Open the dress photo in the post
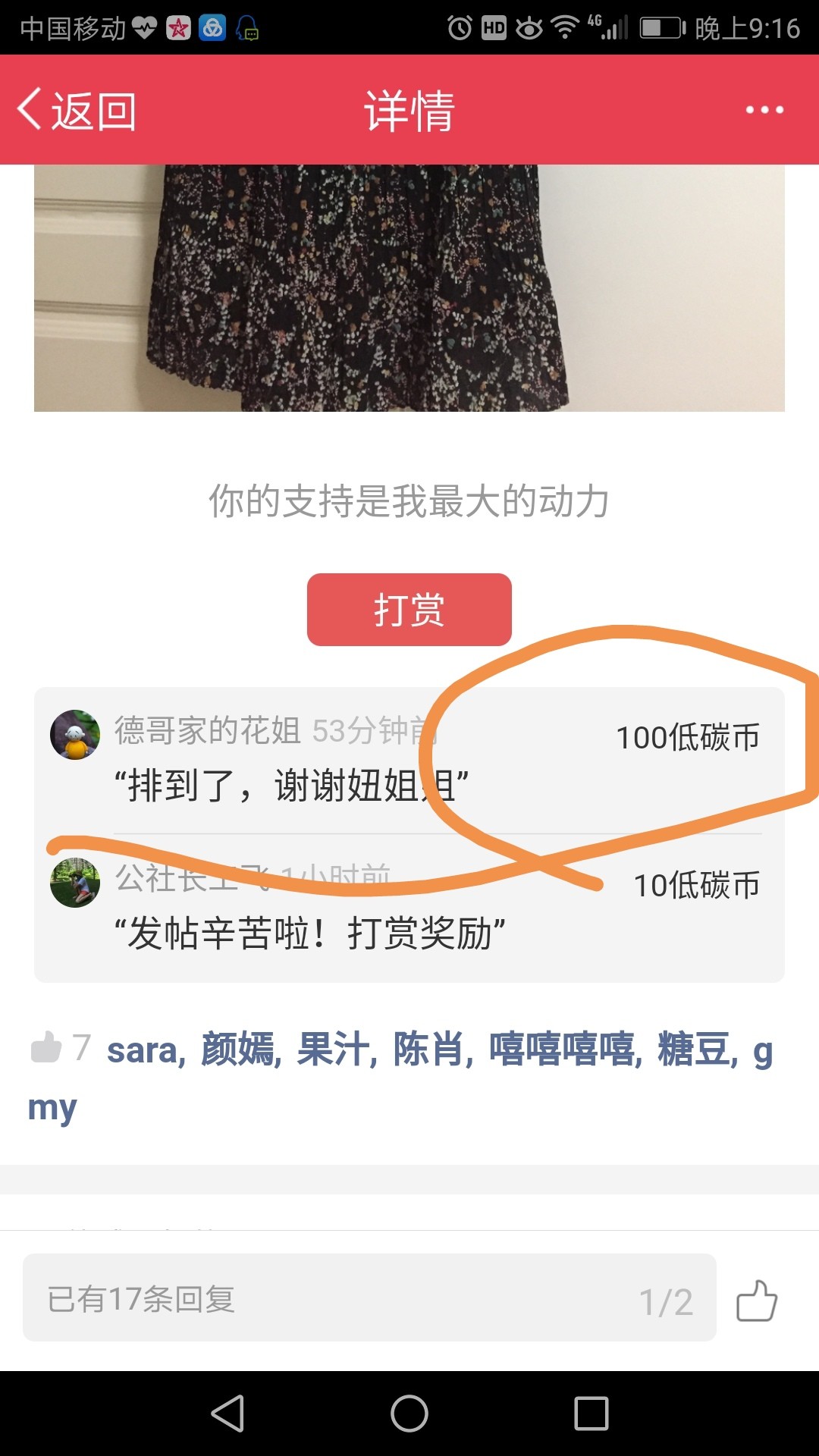The image size is (819, 1456). (409, 288)
